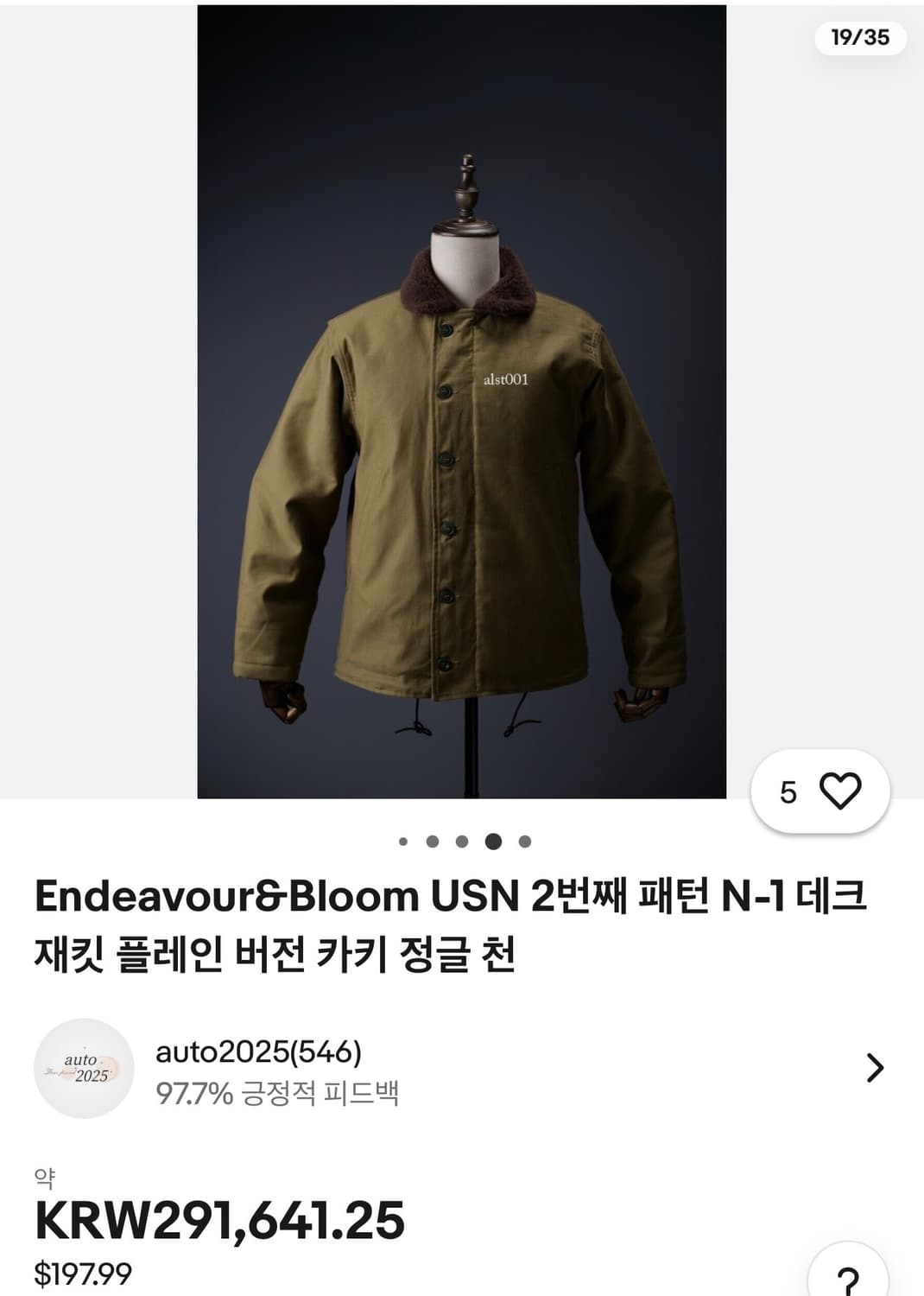
Task: Click the 약 approximate price label
Action: 43,1173
